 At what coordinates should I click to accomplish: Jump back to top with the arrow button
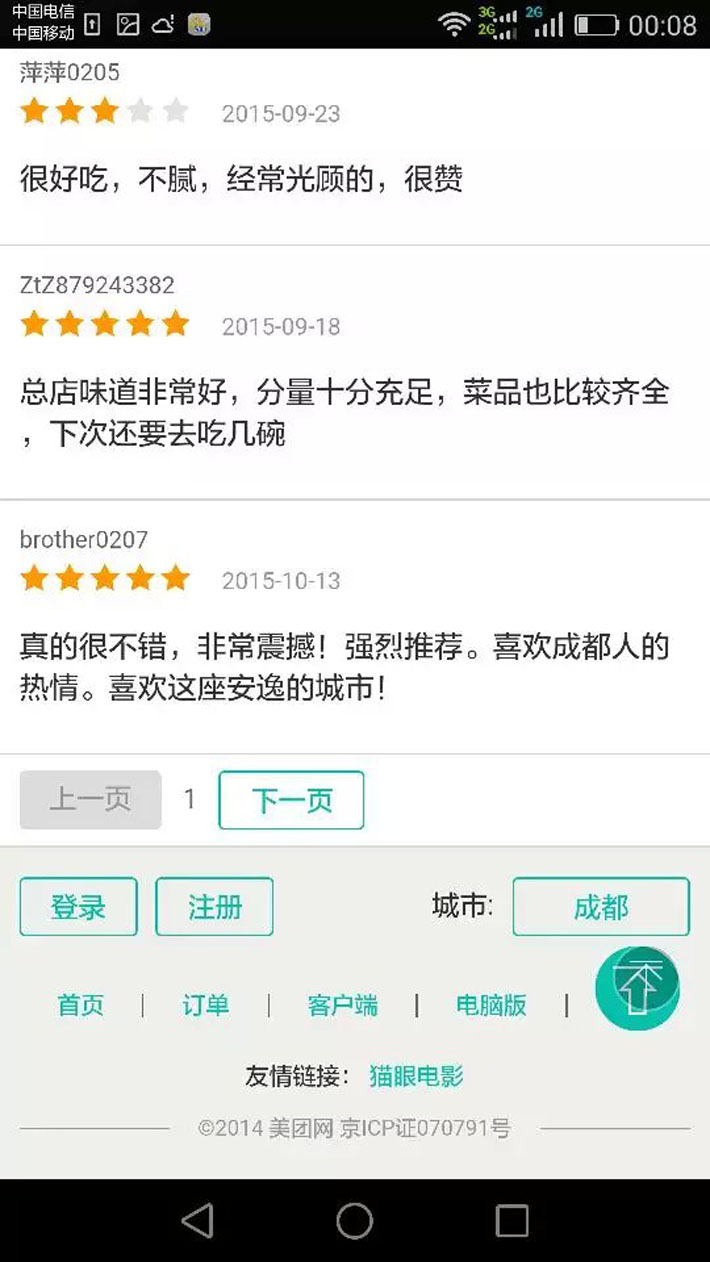coord(638,988)
